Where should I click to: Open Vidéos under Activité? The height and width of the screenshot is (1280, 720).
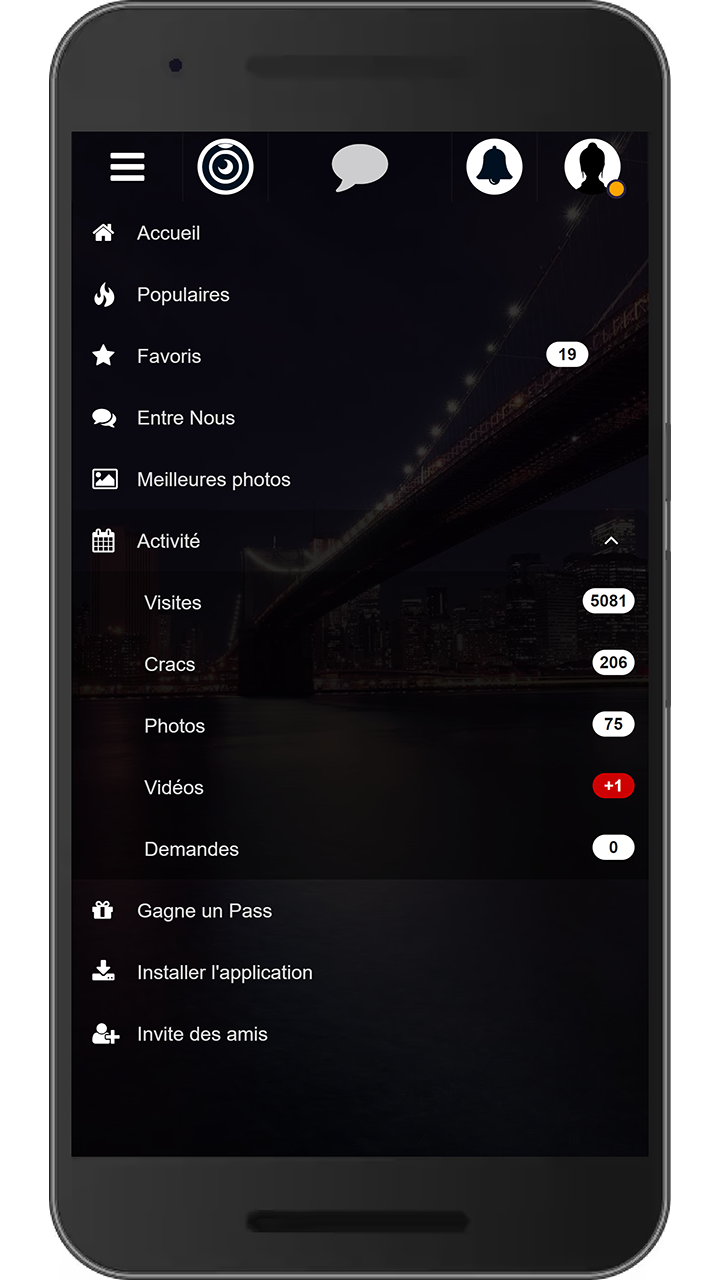174,788
